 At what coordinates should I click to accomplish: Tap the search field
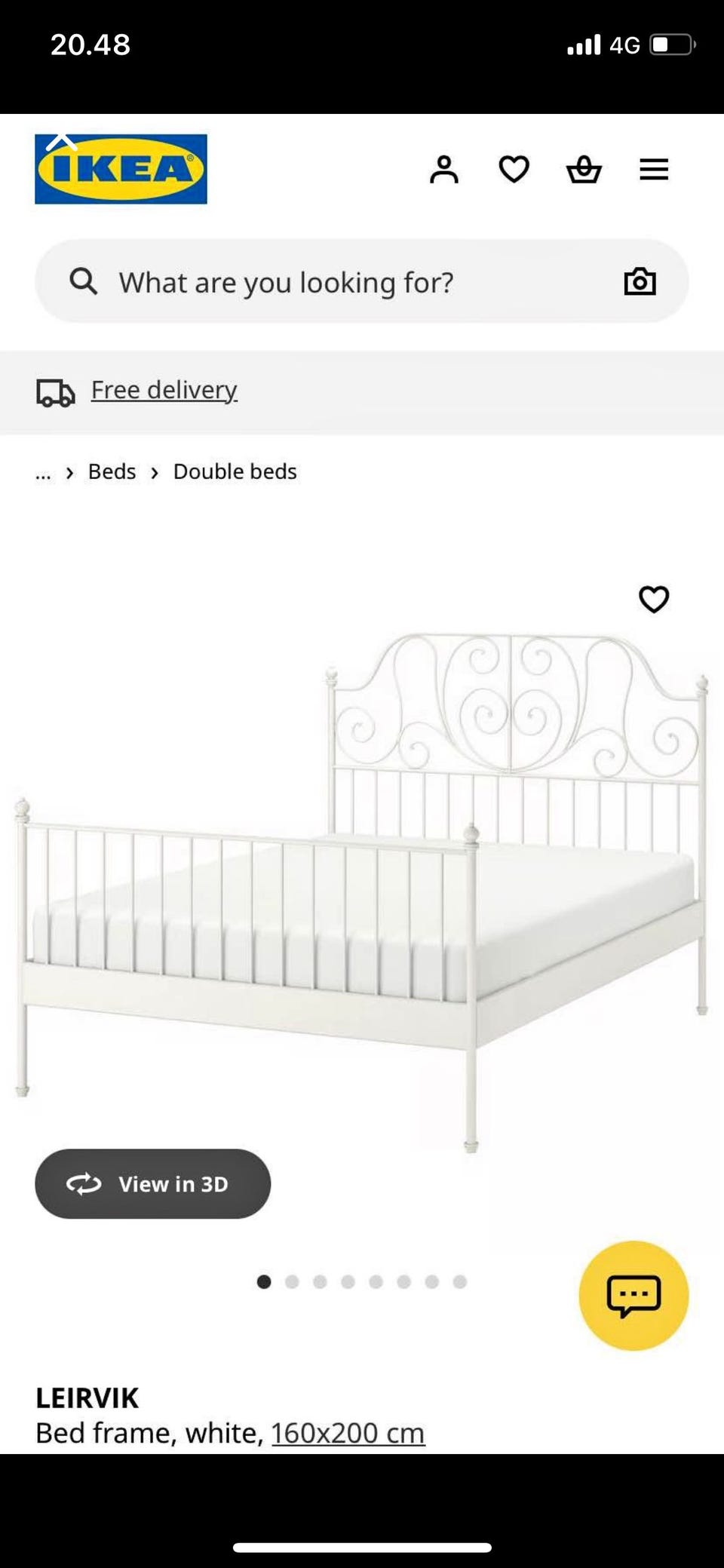tap(362, 281)
